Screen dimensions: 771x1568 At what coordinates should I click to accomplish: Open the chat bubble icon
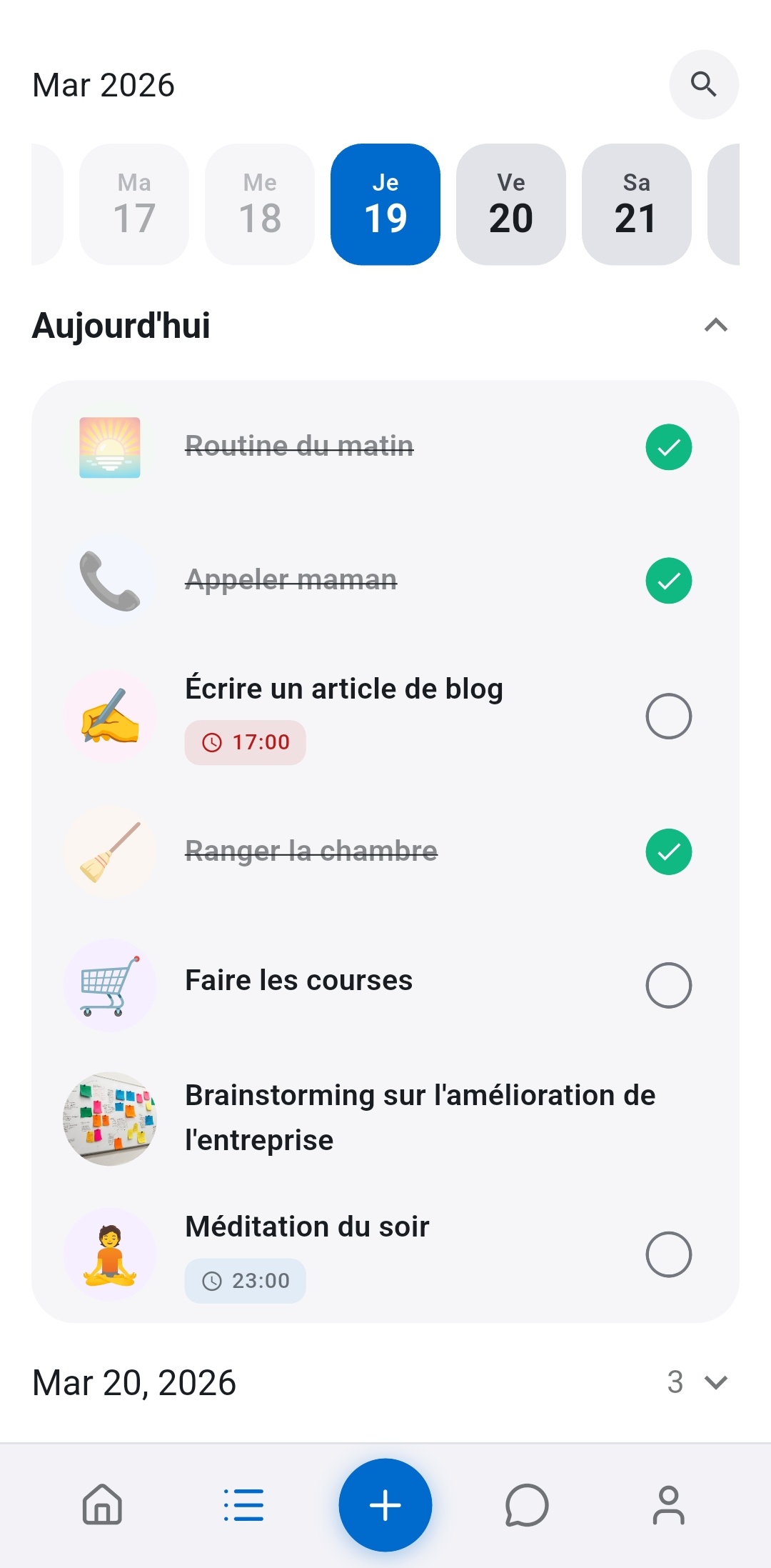pyautogui.click(x=526, y=1505)
